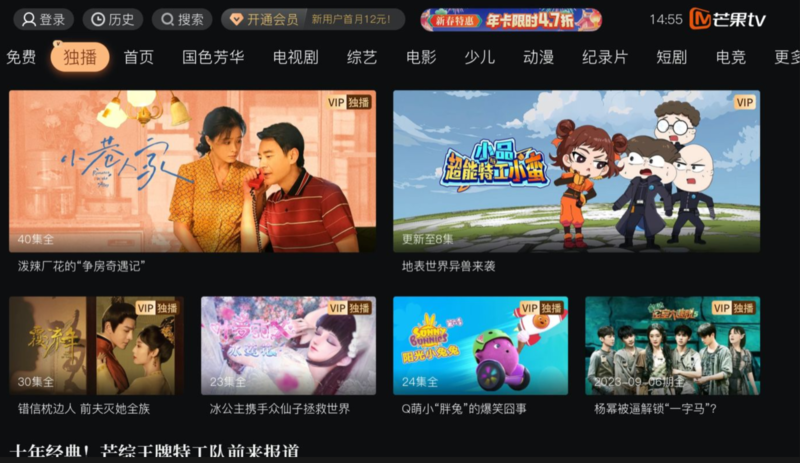Open the 小巷人家 drama card

[192, 171]
